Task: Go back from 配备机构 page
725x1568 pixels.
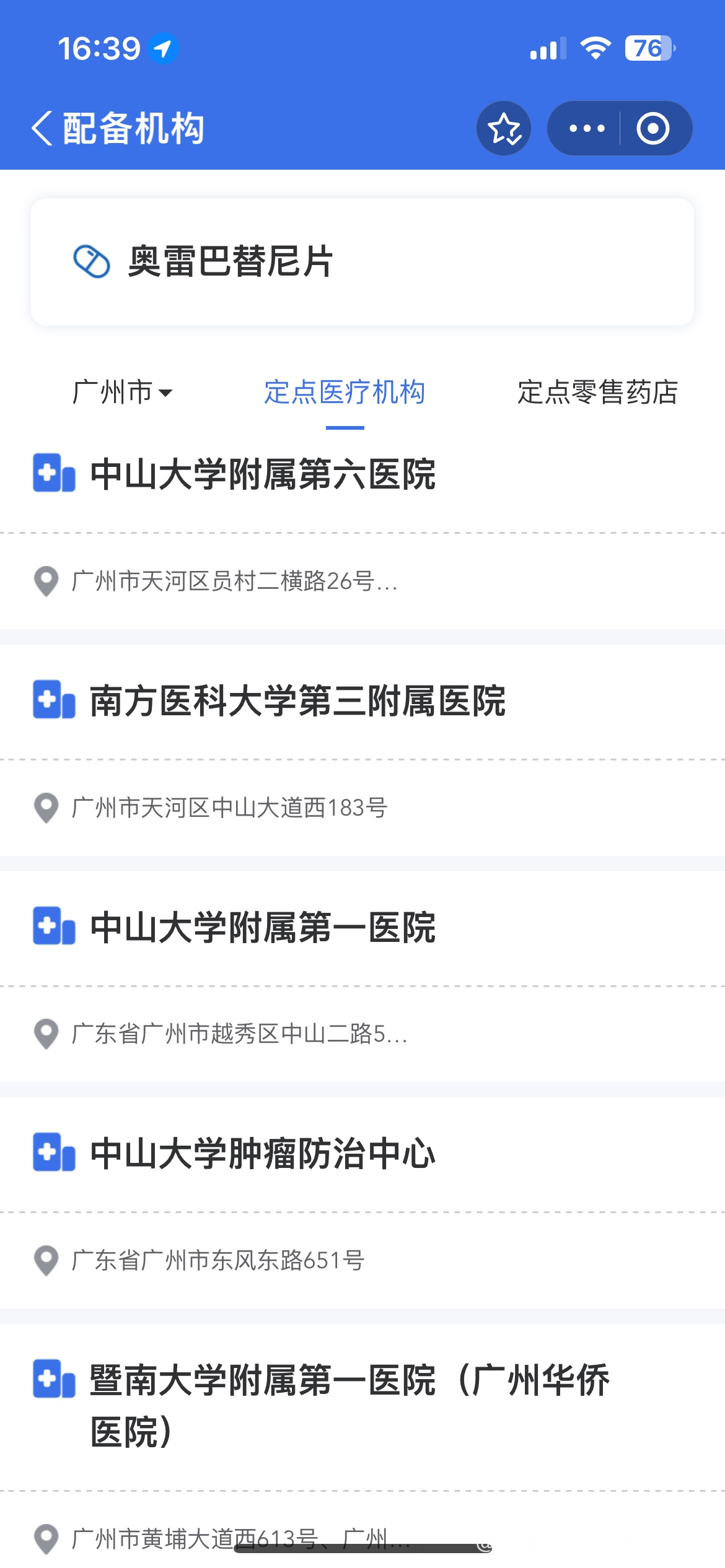Action: (x=42, y=128)
